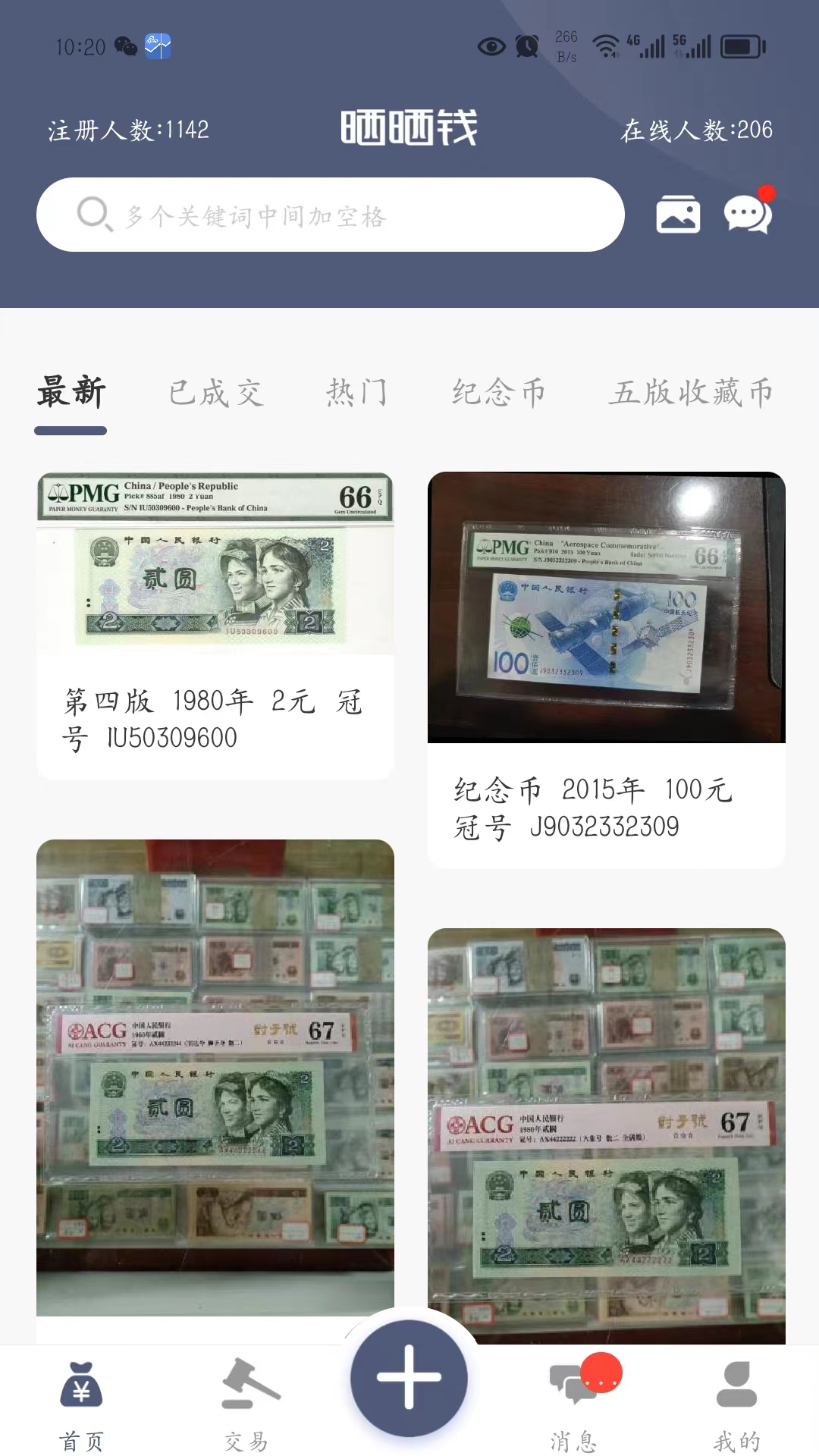Open the 1980年 2元 IU50309600 listing
The image size is (819, 1456).
[215, 626]
